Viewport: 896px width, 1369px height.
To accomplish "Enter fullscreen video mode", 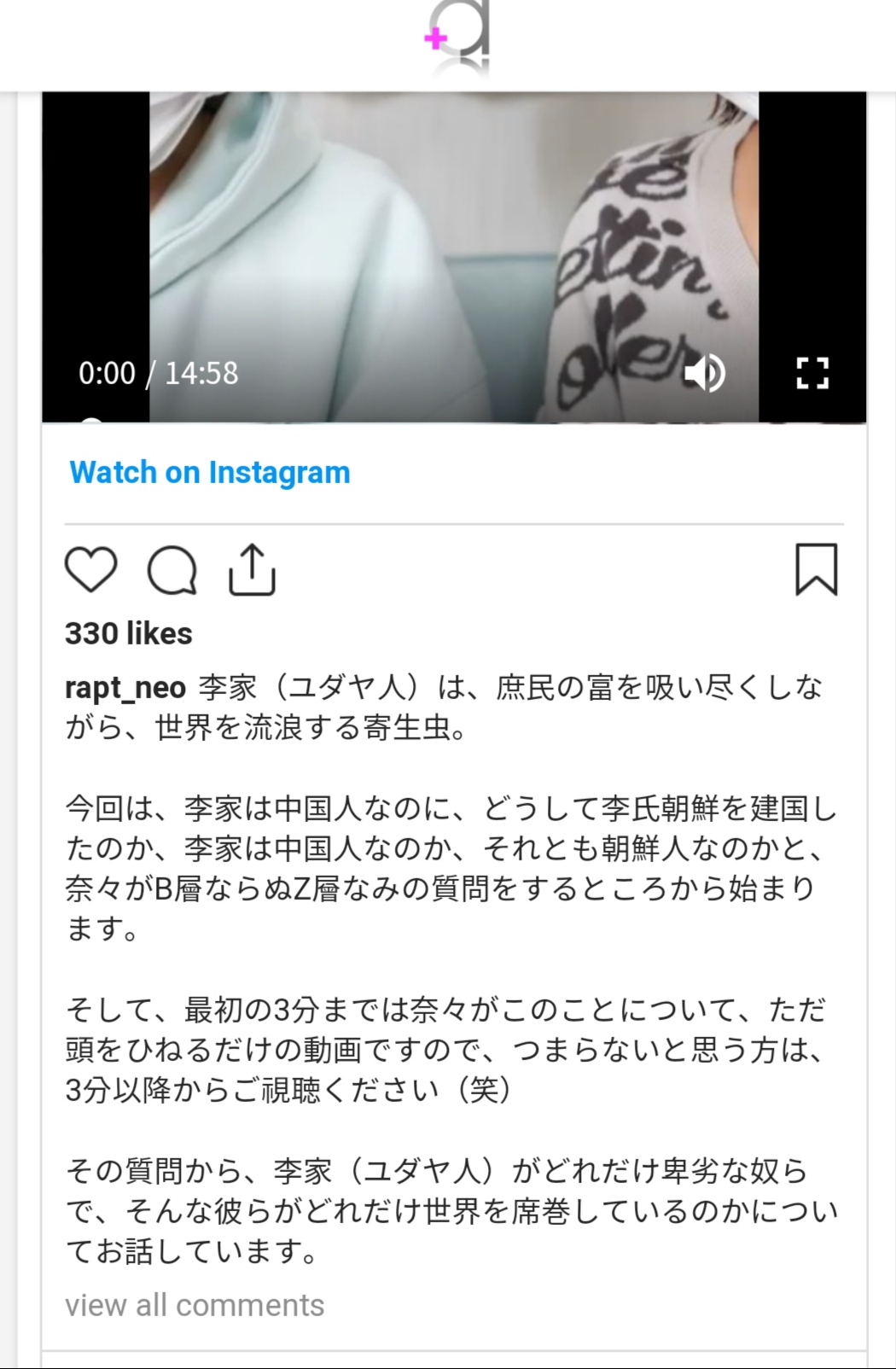I will (812, 373).
